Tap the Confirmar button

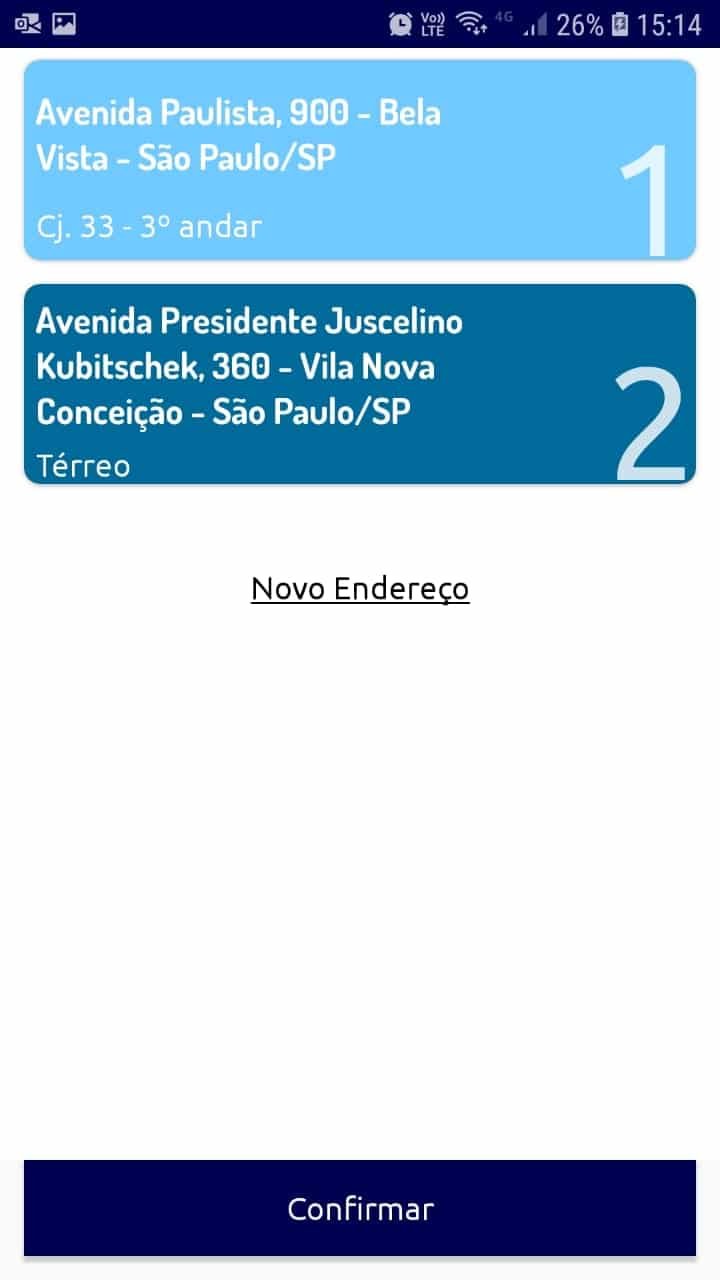tap(360, 1208)
